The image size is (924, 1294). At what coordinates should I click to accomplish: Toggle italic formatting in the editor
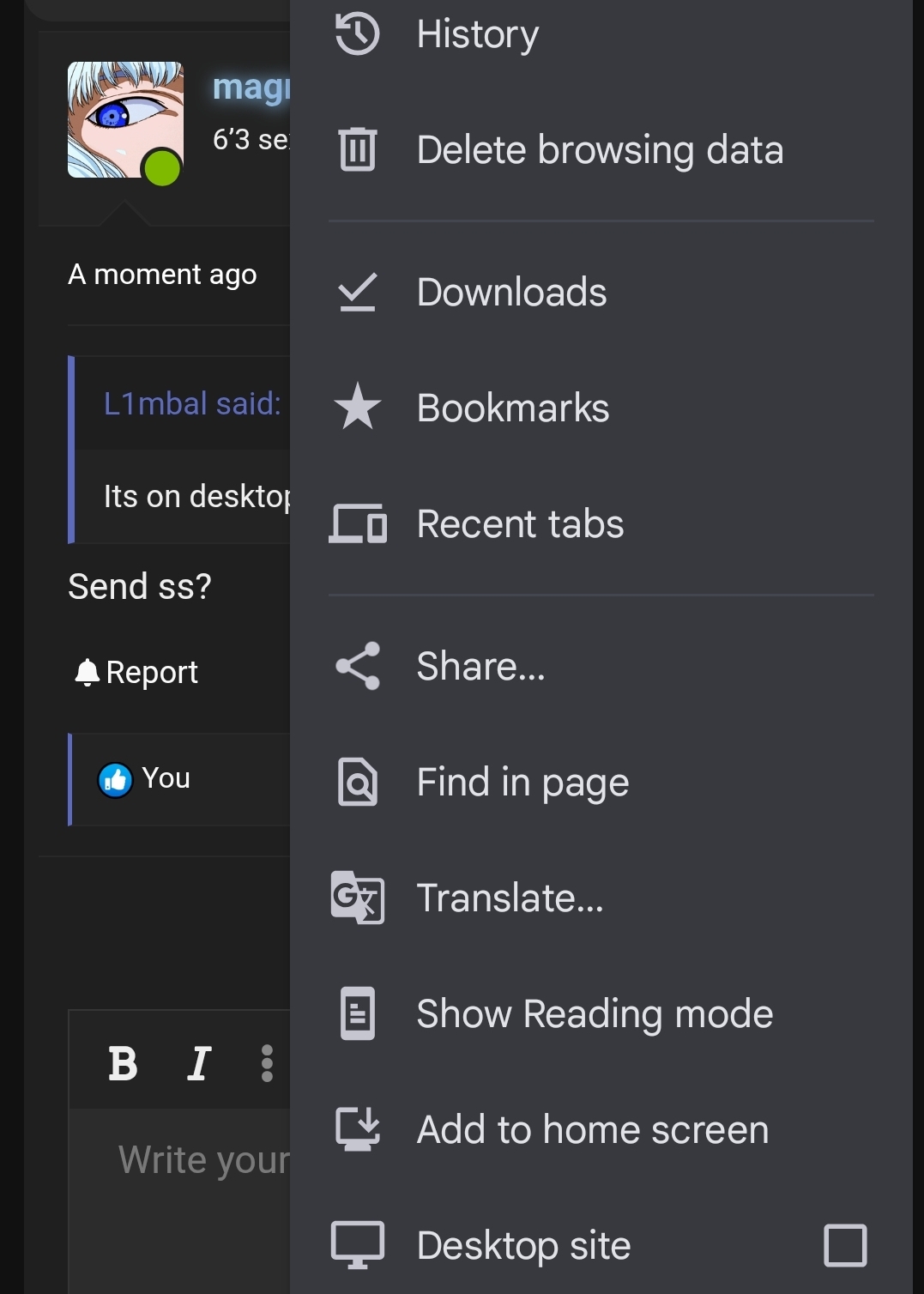pyautogui.click(x=198, y=1062)
